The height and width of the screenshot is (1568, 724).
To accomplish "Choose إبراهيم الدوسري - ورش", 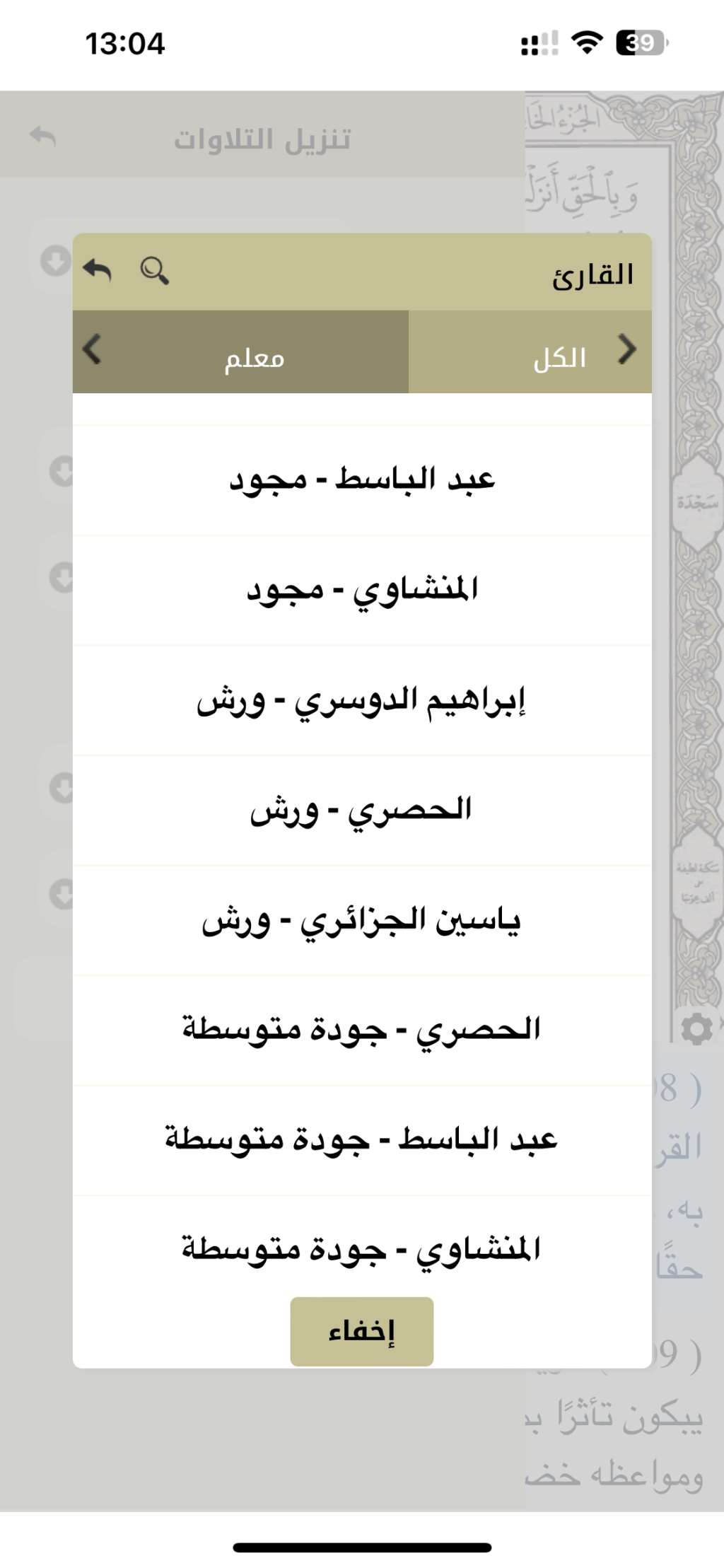I will 362,700.
